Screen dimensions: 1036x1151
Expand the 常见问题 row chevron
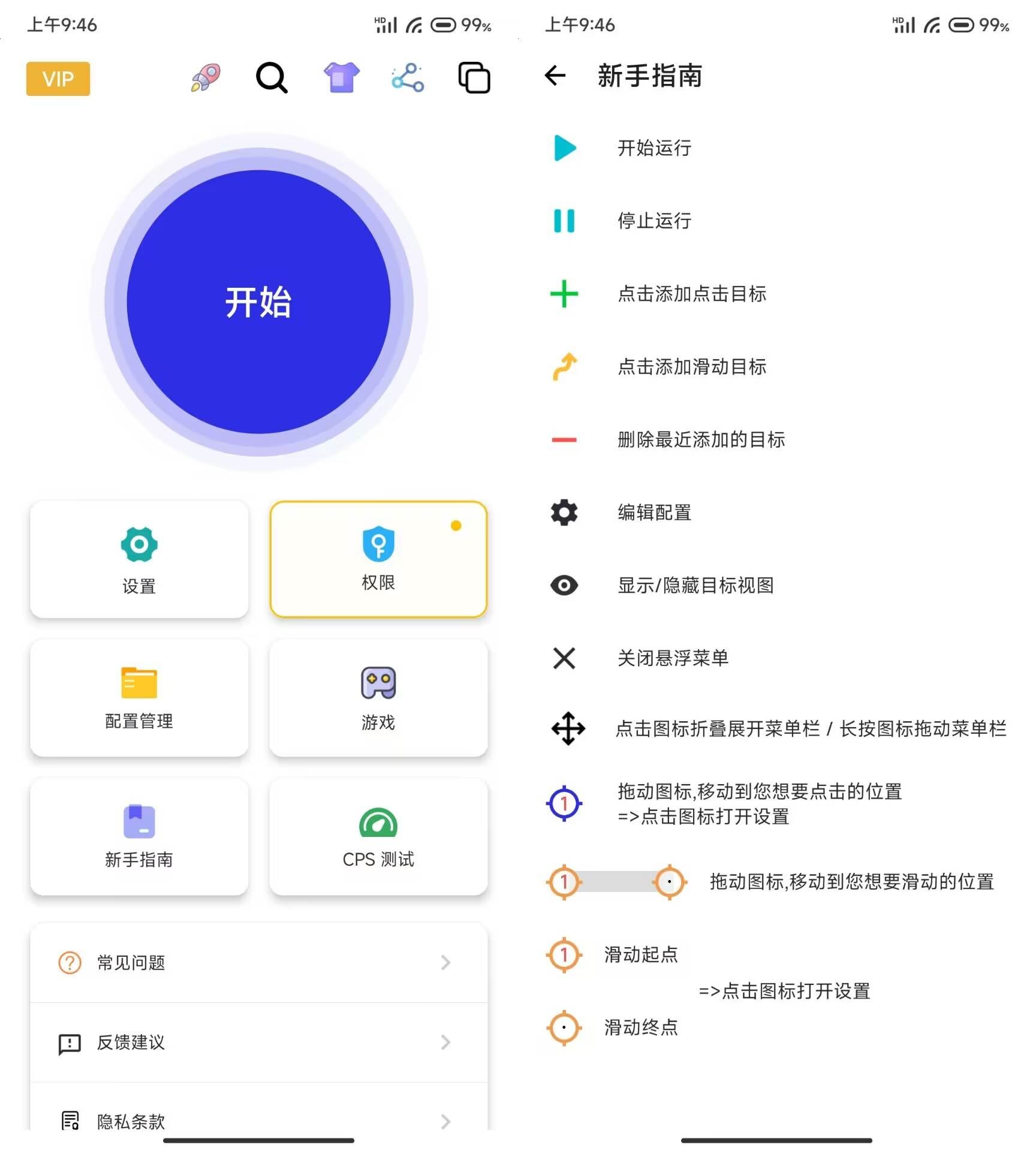[445, 963]
